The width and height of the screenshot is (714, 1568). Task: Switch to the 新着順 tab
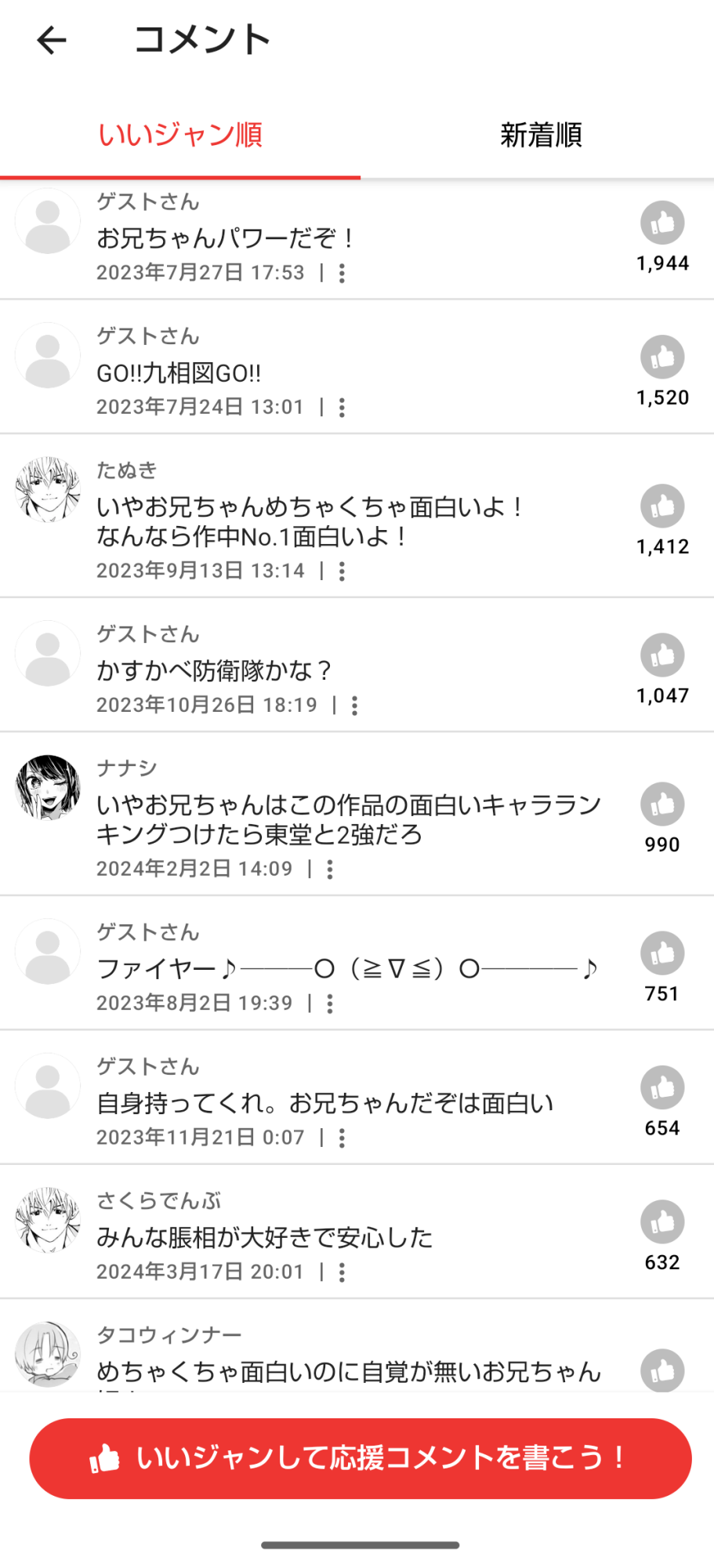pos(540,135)
